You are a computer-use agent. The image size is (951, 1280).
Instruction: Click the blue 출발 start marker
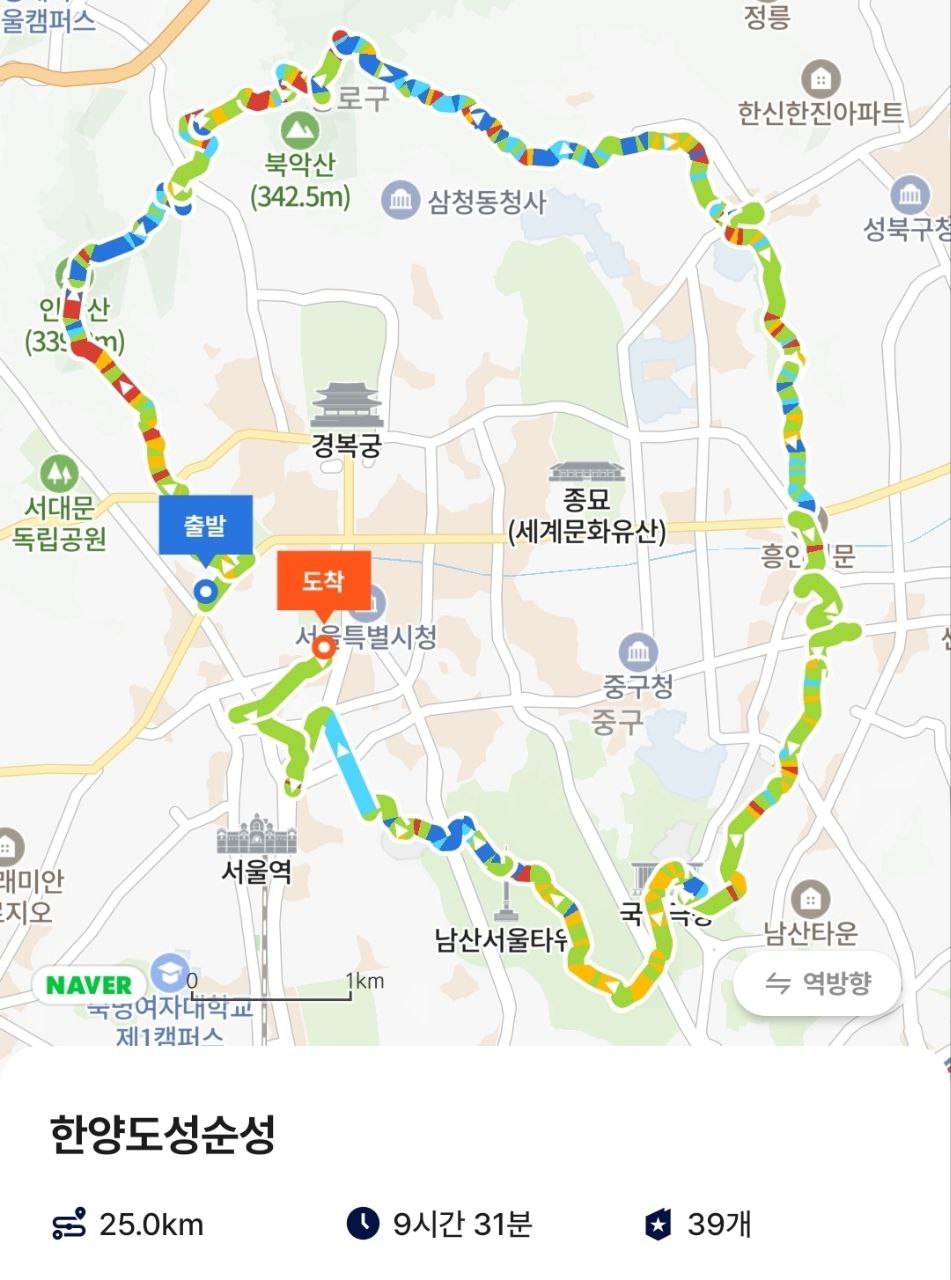[x=205, y=524]
